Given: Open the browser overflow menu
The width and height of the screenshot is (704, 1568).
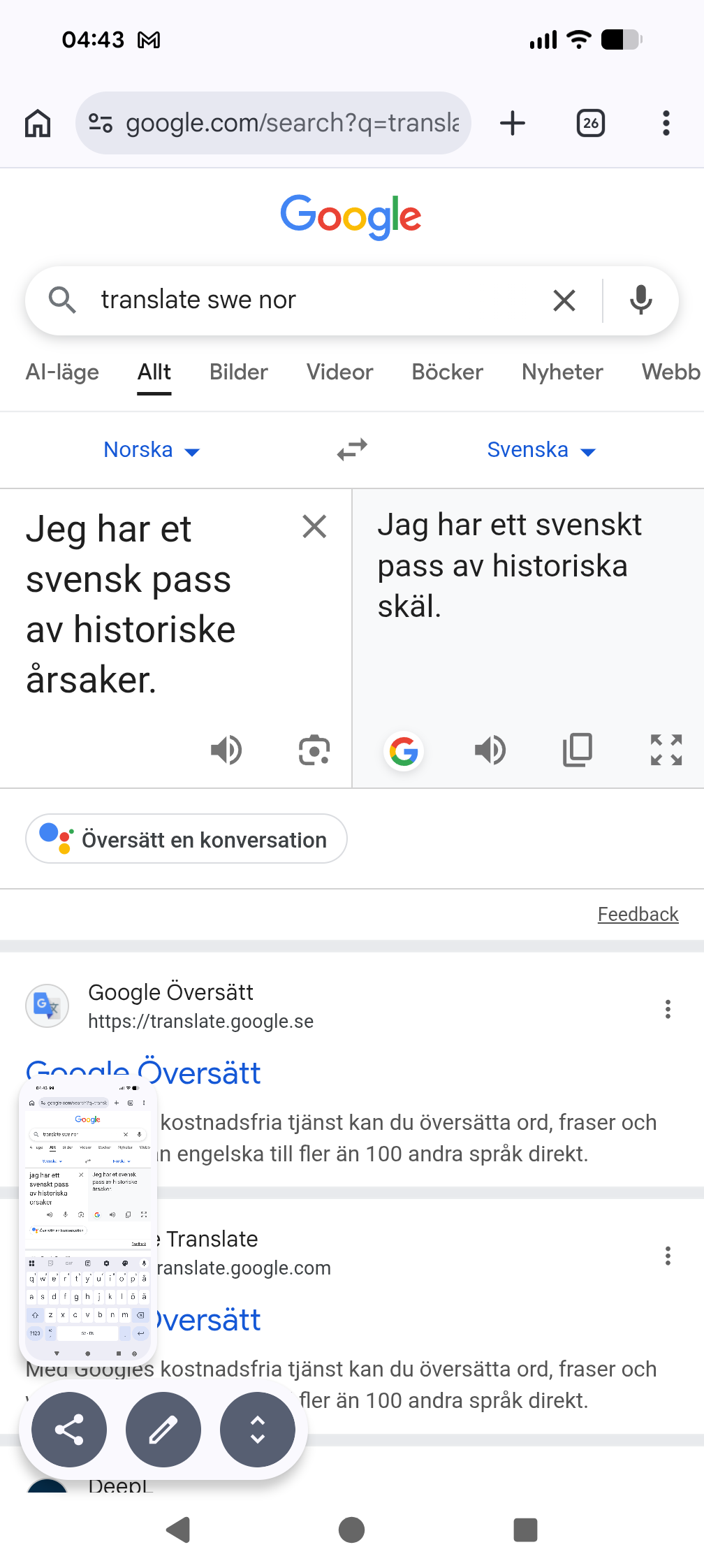Looking at the screenshot, I should 666,124.
